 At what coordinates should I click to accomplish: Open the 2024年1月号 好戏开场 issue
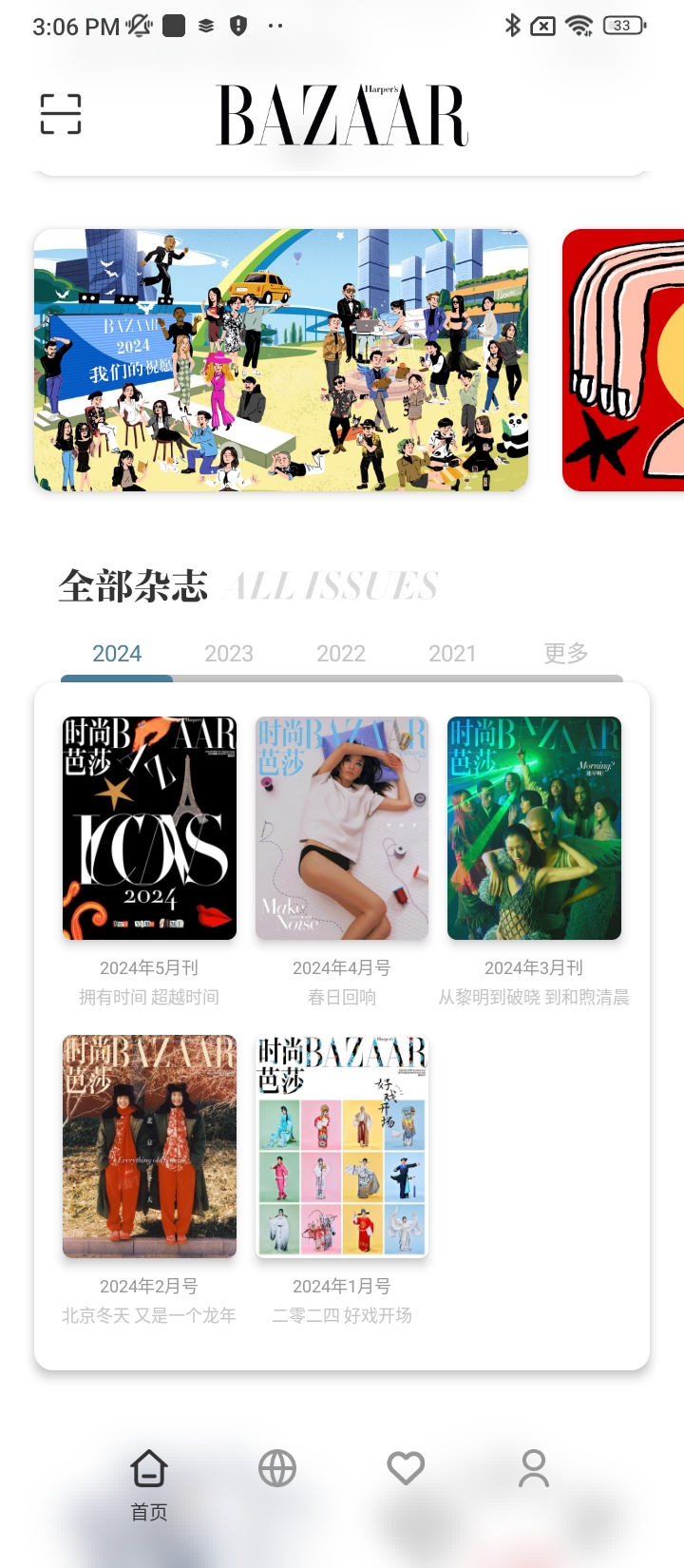tap(342, 1146)
